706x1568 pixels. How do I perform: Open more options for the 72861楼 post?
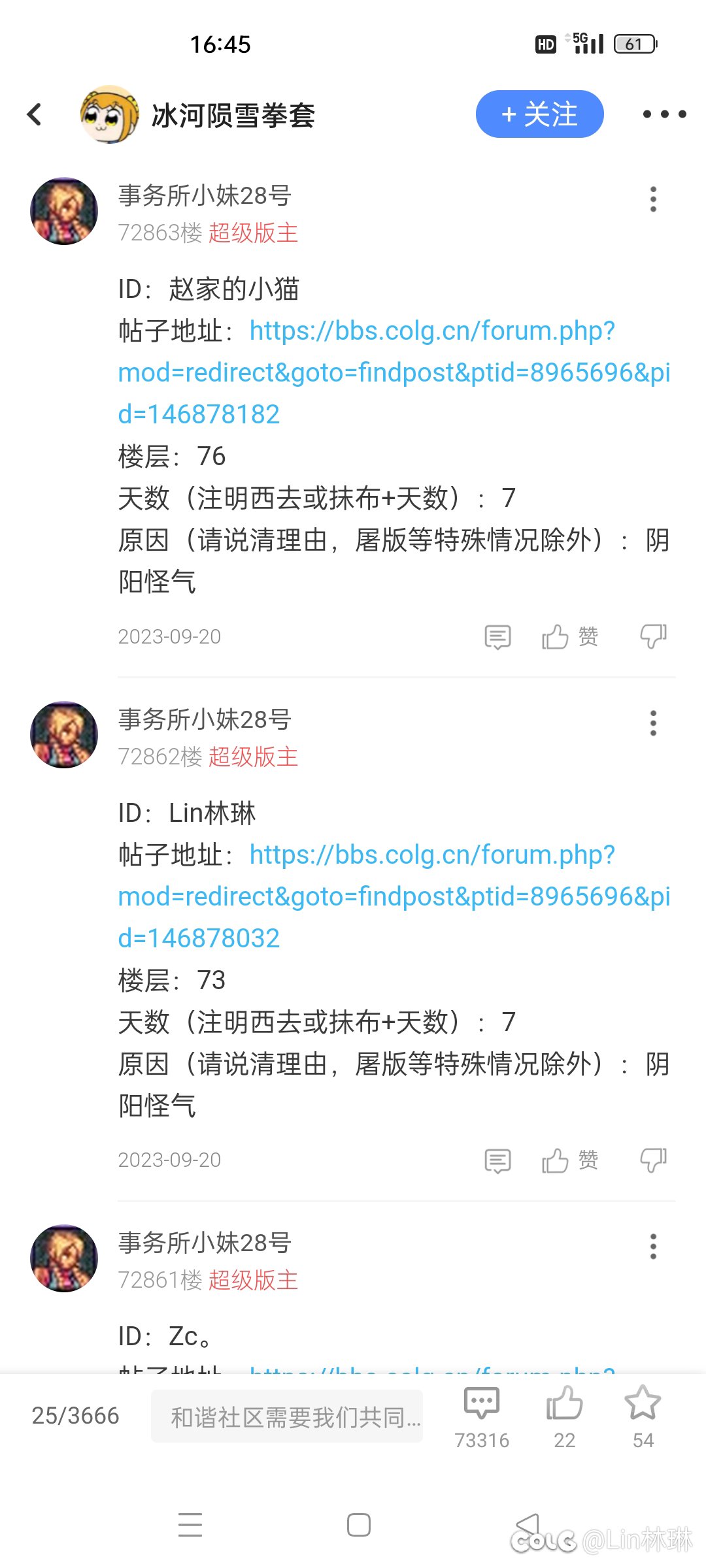(652, 1247)
